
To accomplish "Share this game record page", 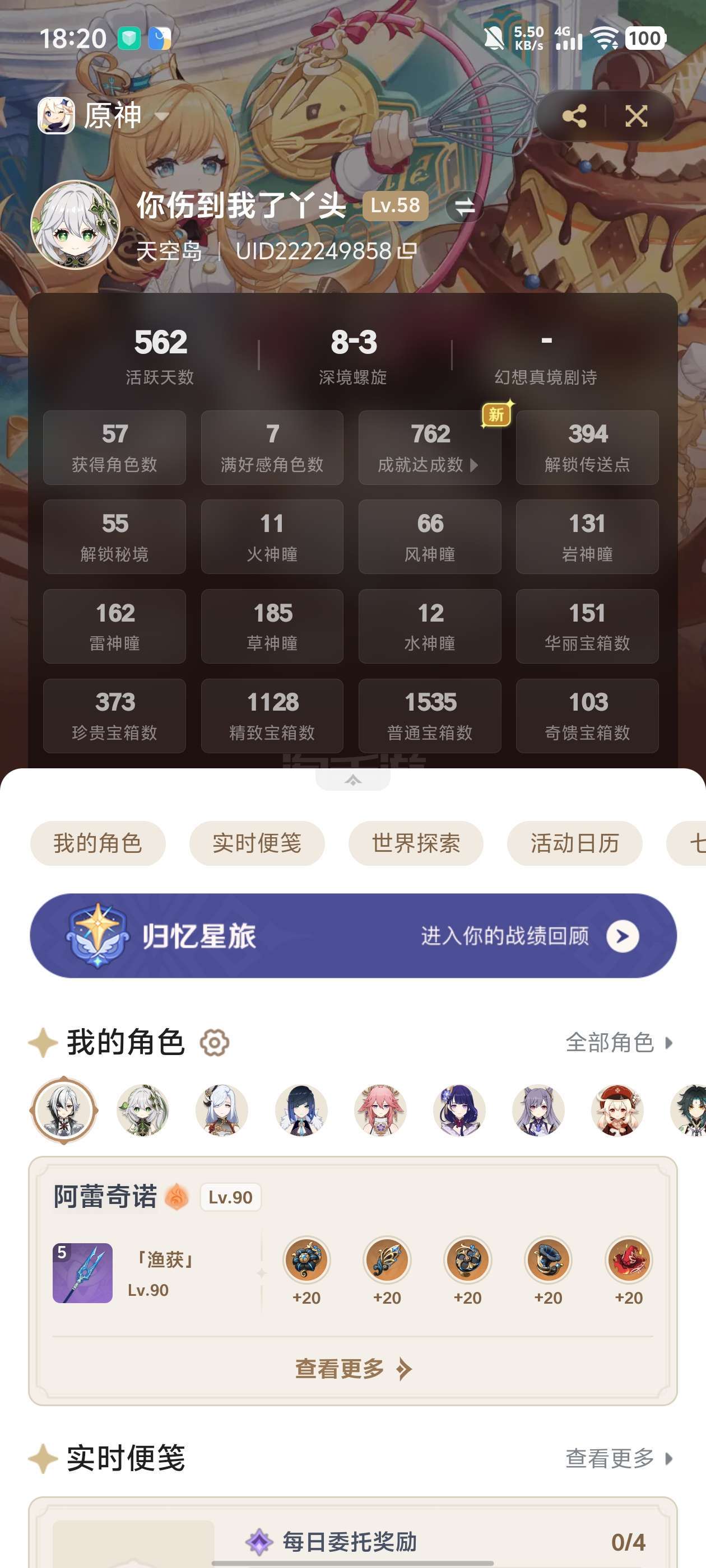I will (574, 116).
